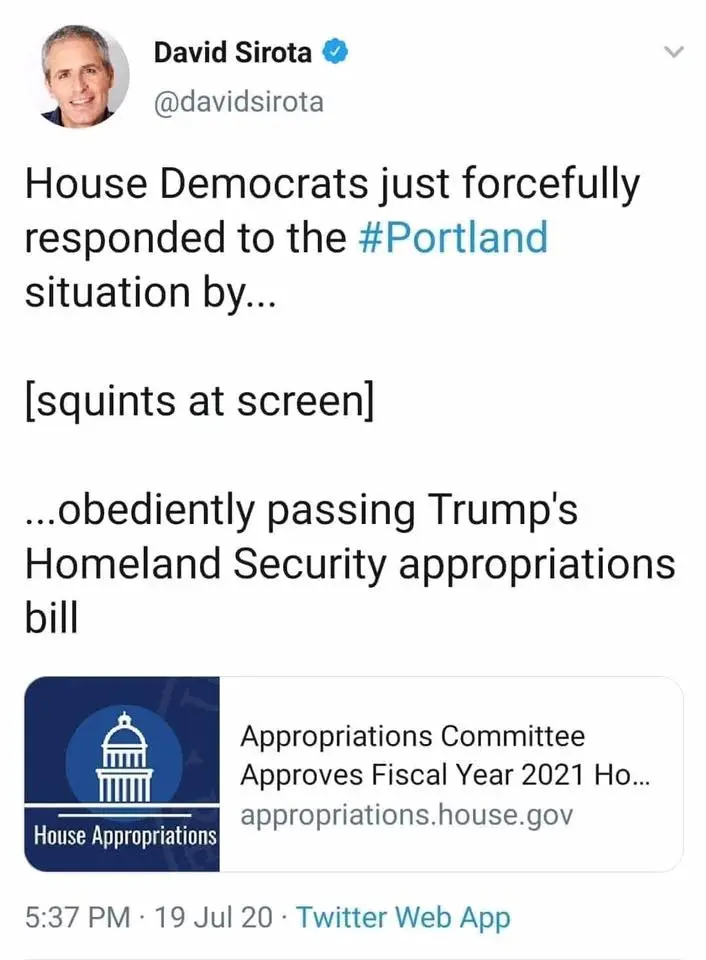View the @davidsirota profile name
Screen dimensions: 706x960
tap(237, 101)
